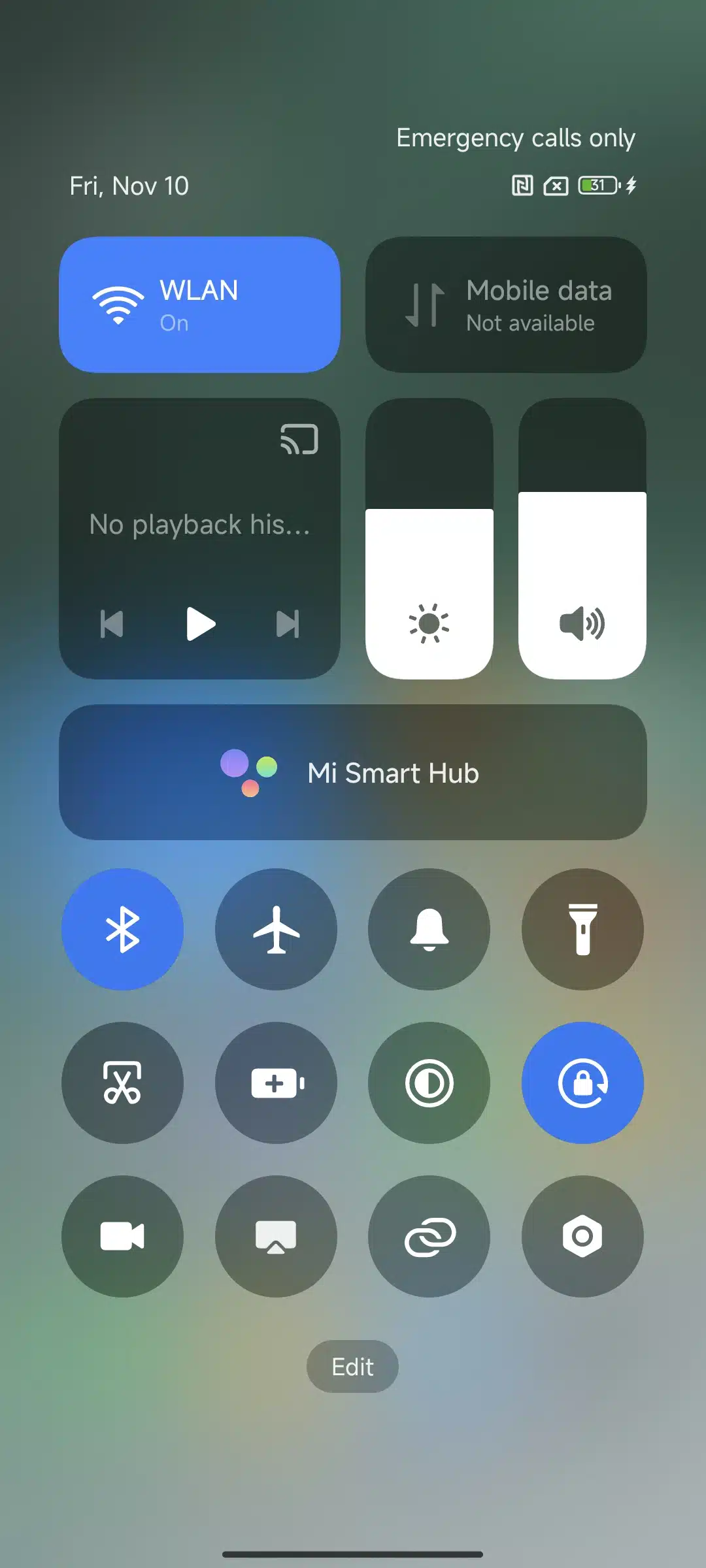Toggle dark mode tile
The image size is (706, 1568).
(429, 1083)
